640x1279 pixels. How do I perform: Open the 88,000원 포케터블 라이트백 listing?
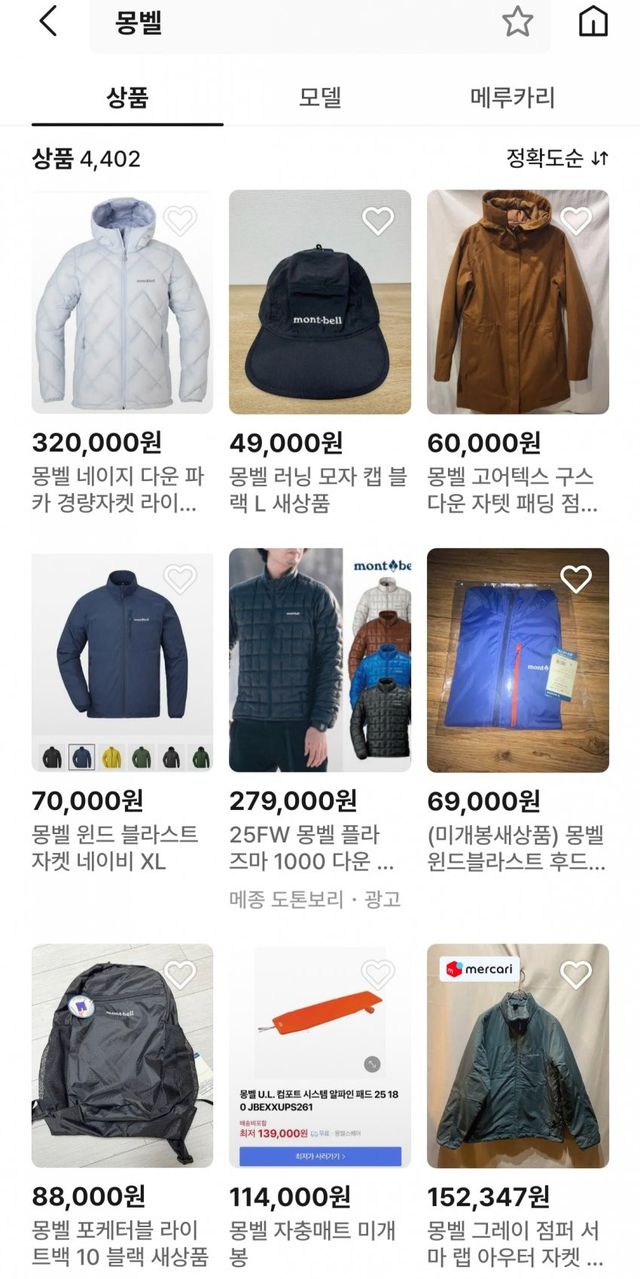122,1056
